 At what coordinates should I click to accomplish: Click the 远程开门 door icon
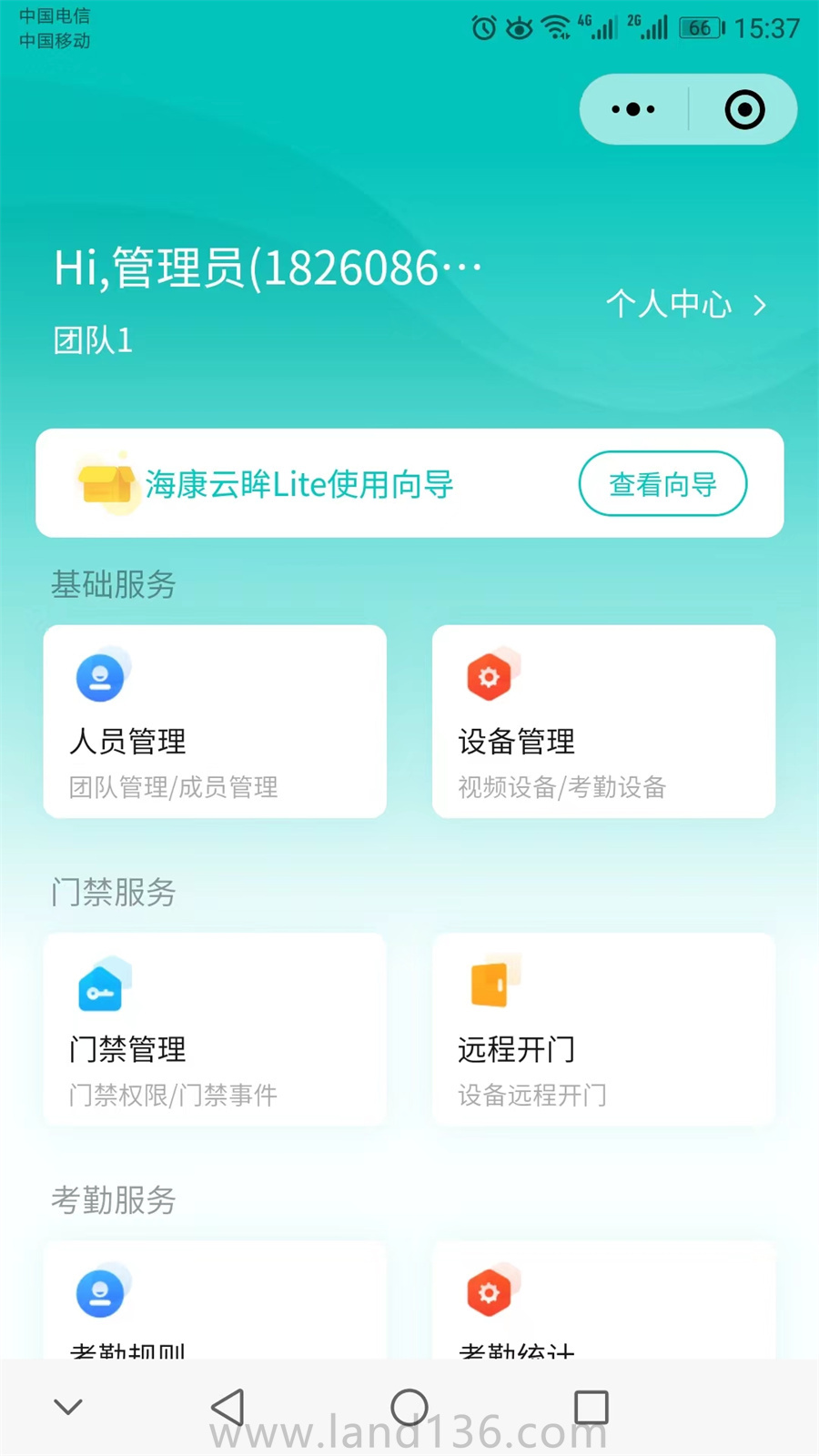[x=490, y=983]
